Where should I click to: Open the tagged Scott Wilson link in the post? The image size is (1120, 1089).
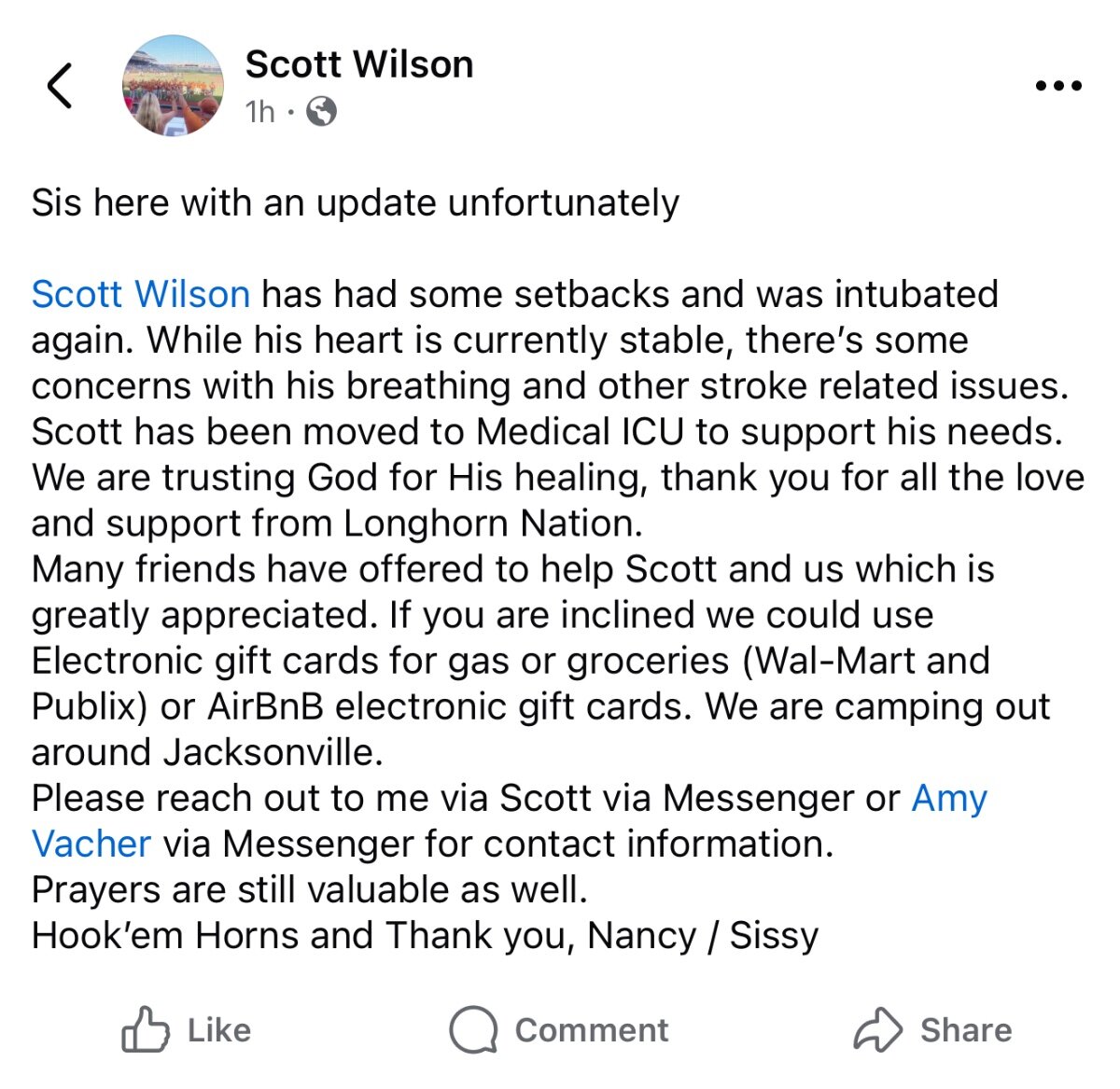point(141,295)
